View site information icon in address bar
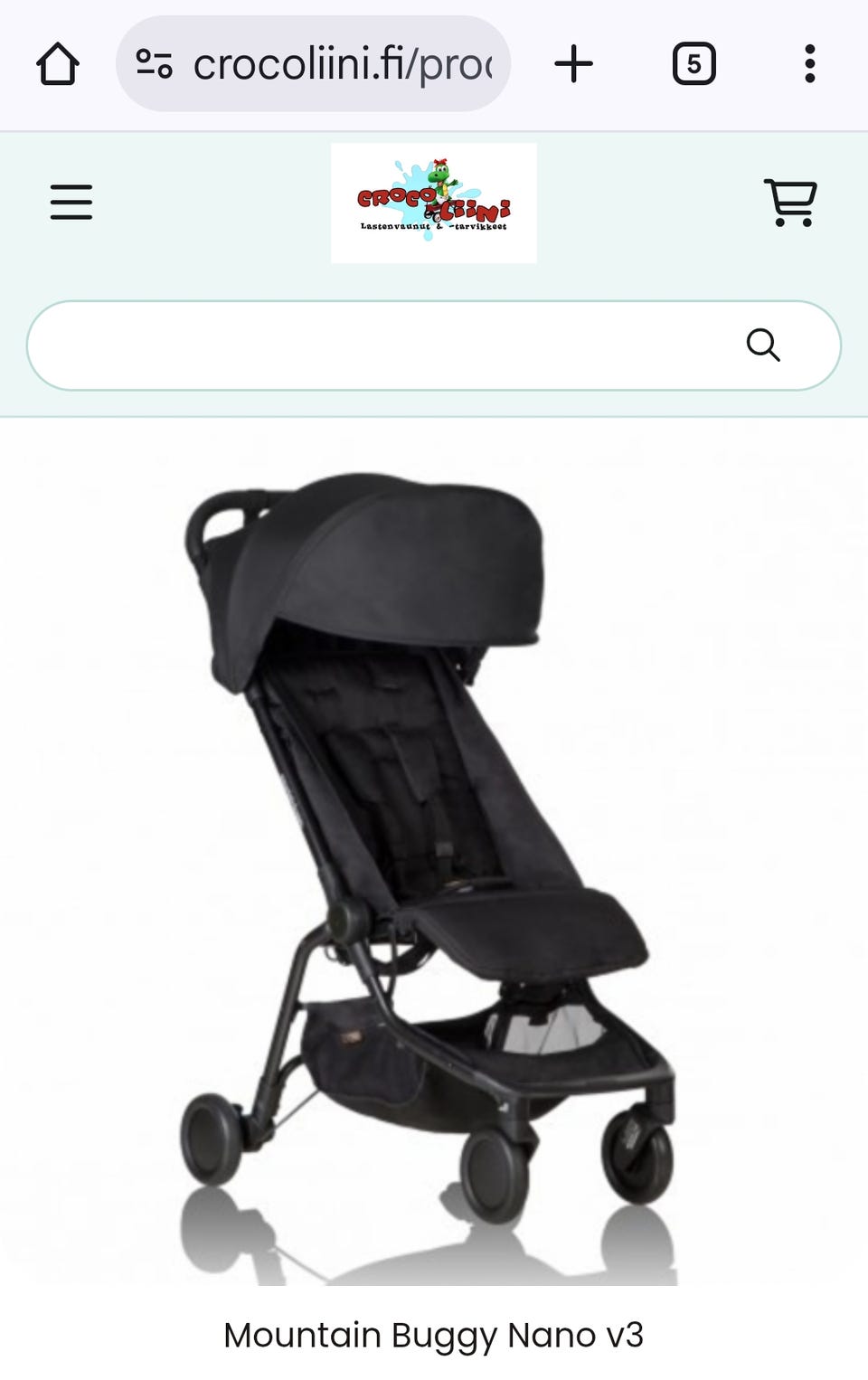 click(x=154, y=64)
